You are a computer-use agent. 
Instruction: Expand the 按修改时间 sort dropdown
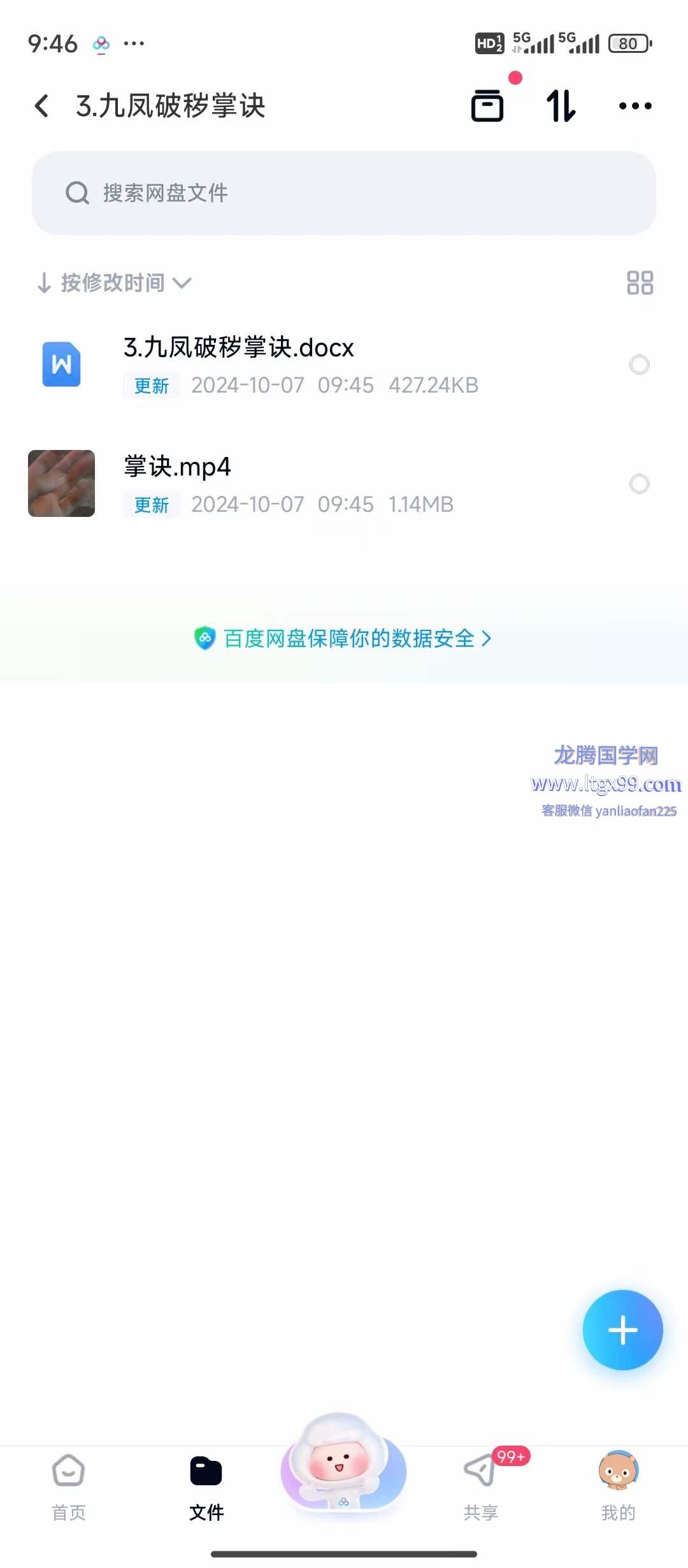tap(115, 283)
